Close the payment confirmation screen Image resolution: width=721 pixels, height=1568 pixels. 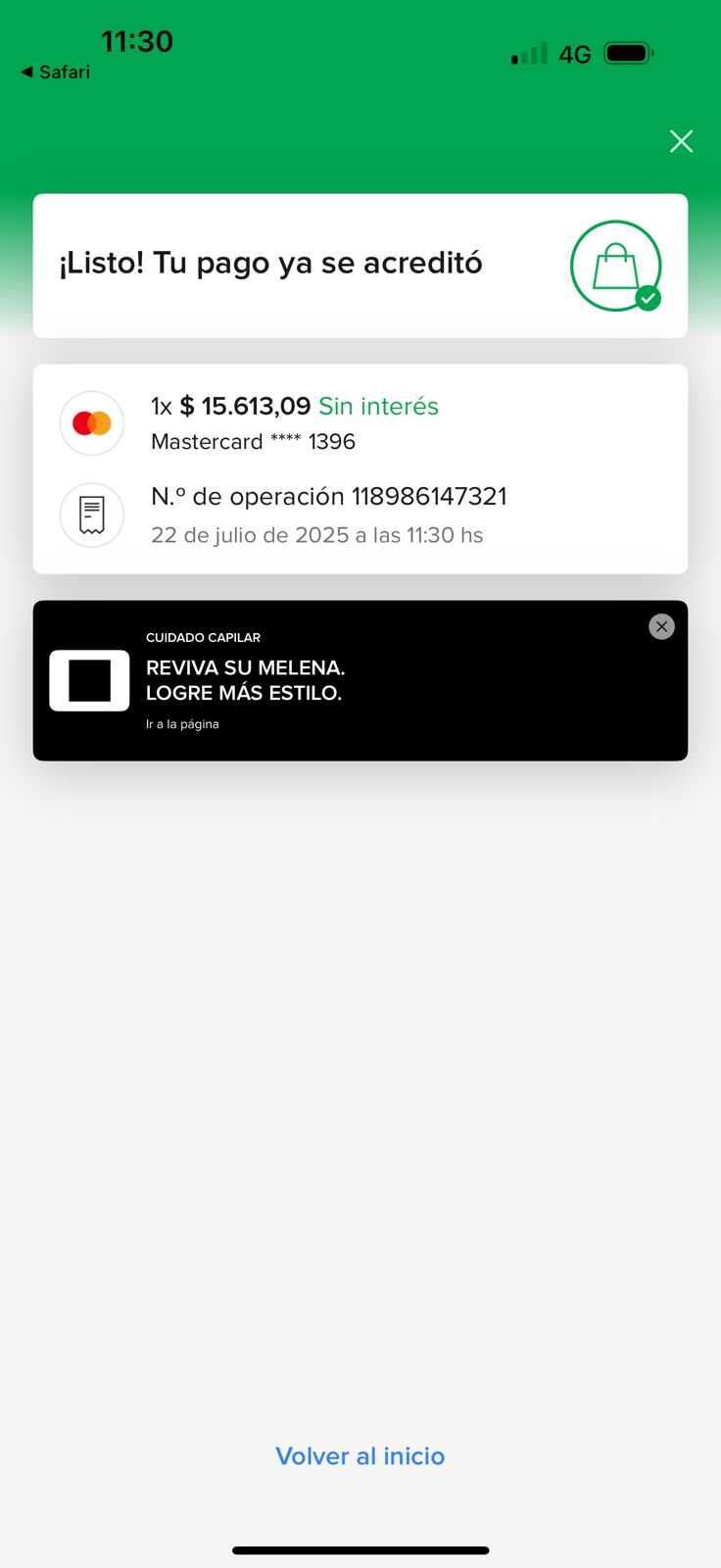(x=681, y=142)
